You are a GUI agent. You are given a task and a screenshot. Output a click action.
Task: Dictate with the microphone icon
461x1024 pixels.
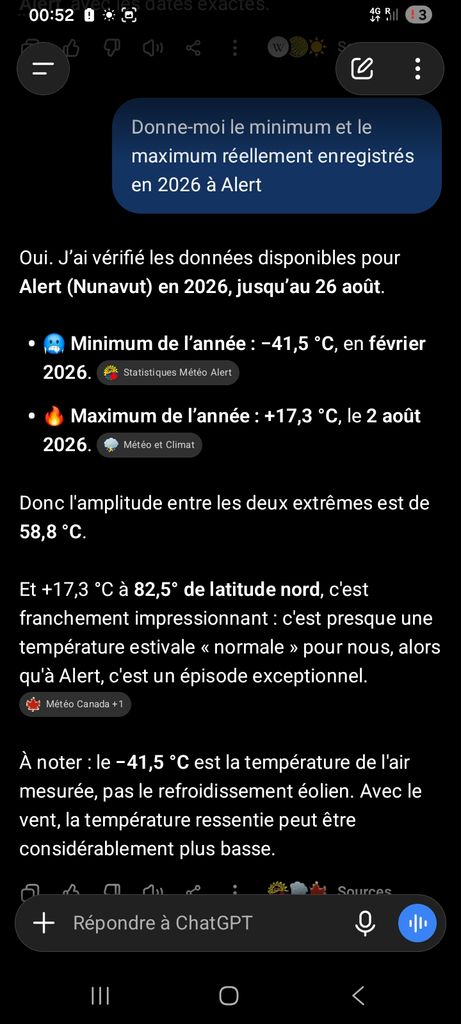pos(365,923)
